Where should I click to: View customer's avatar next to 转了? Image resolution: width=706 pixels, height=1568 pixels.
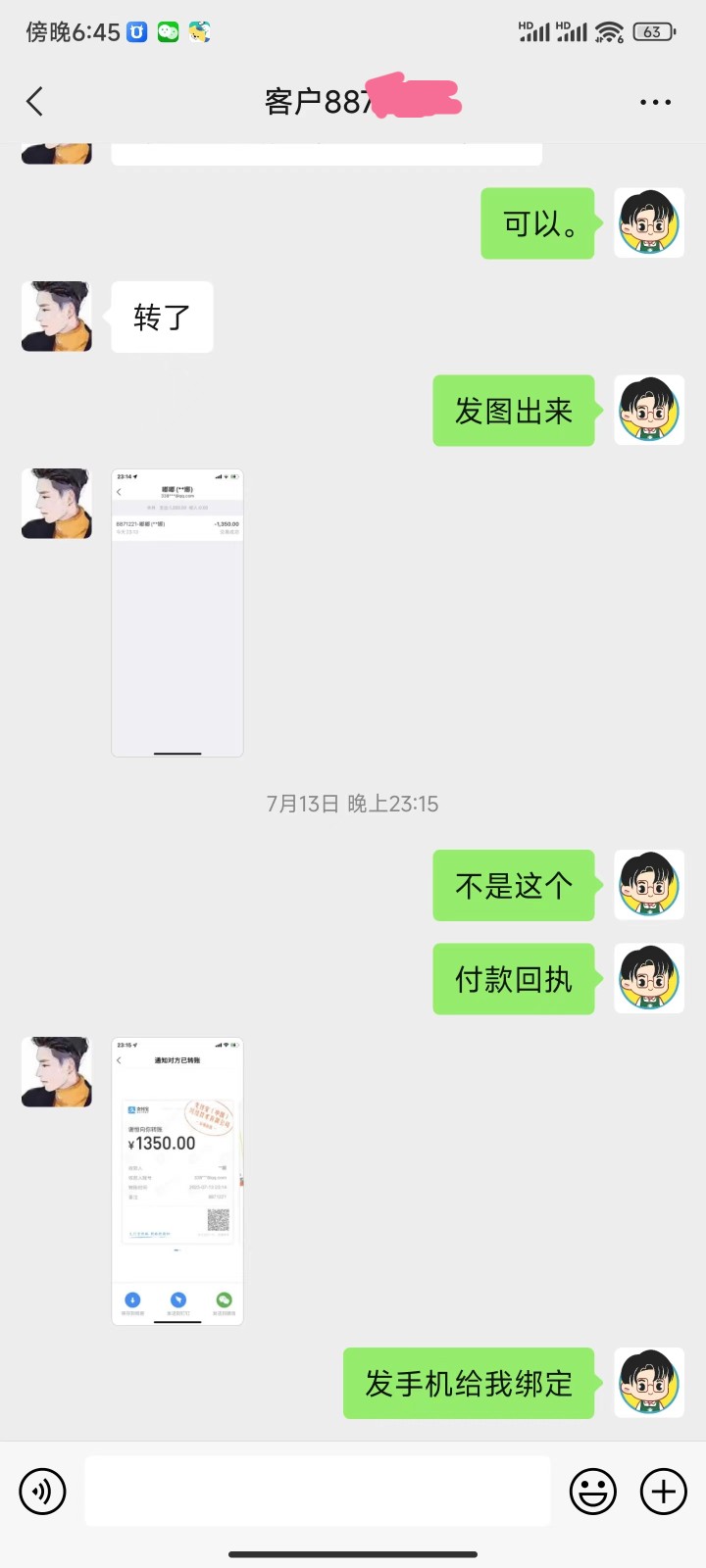(x=57, y=317)
